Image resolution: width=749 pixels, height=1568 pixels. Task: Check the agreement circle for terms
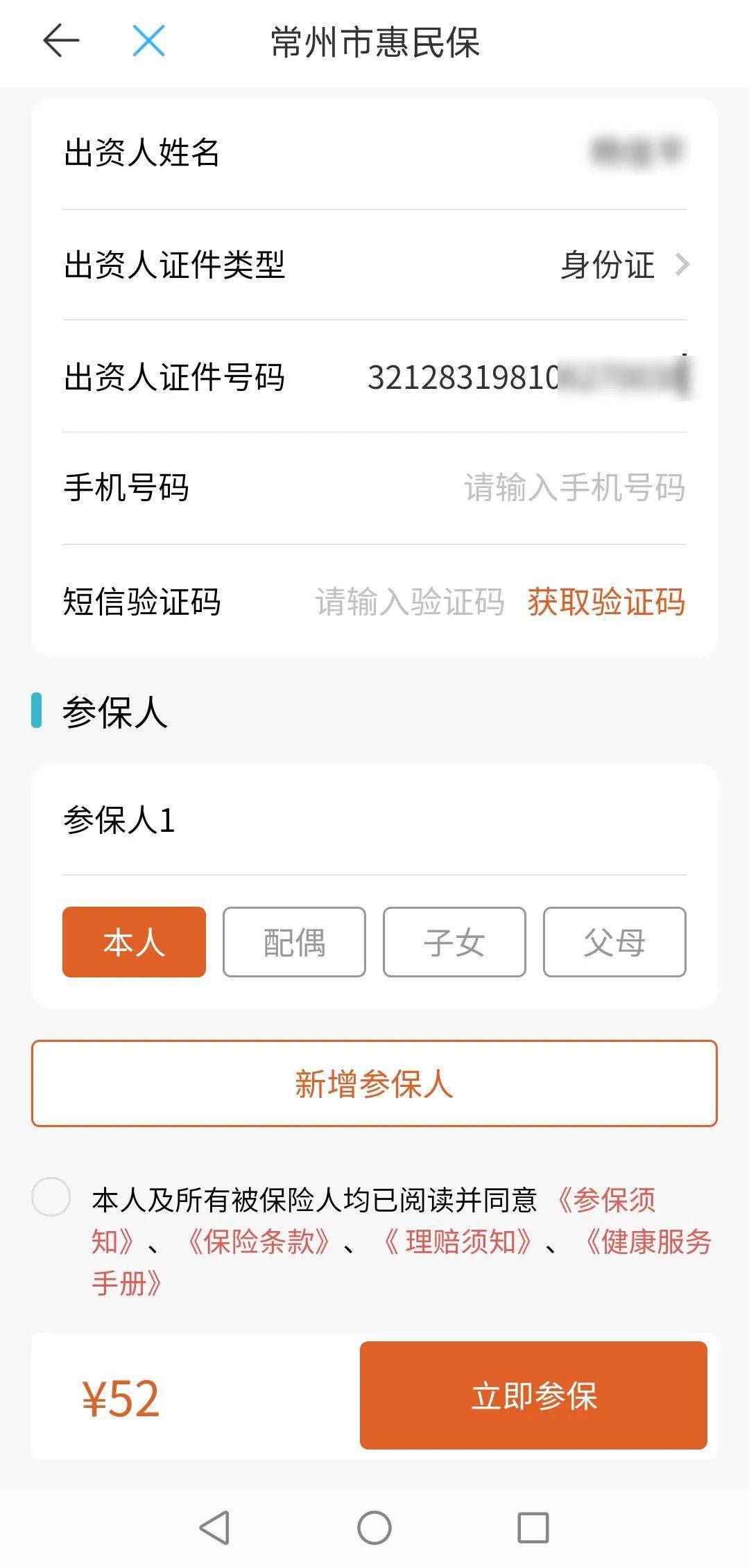(x=51, y=1197)
